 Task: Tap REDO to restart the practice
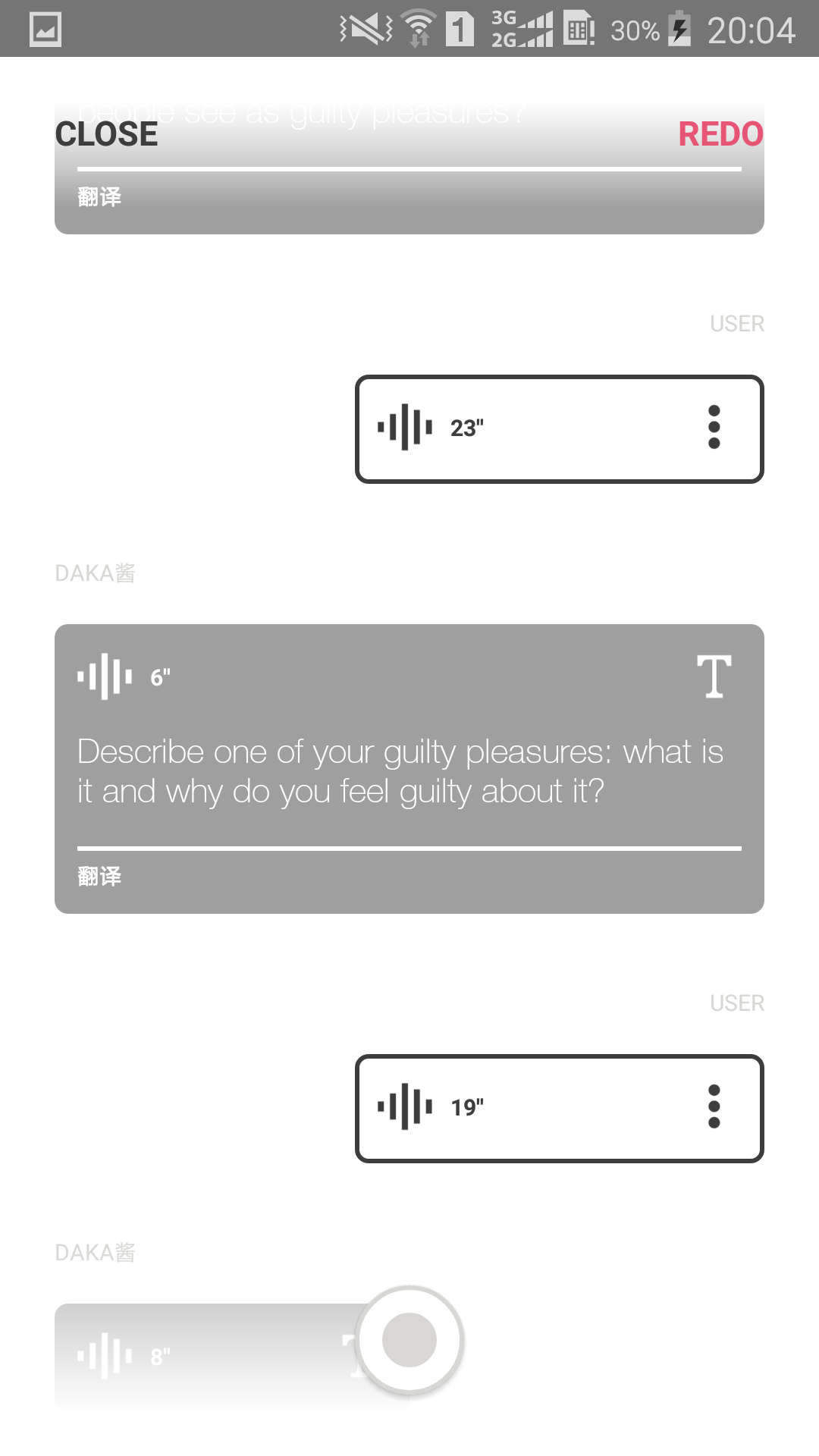[x=720, y=134]
